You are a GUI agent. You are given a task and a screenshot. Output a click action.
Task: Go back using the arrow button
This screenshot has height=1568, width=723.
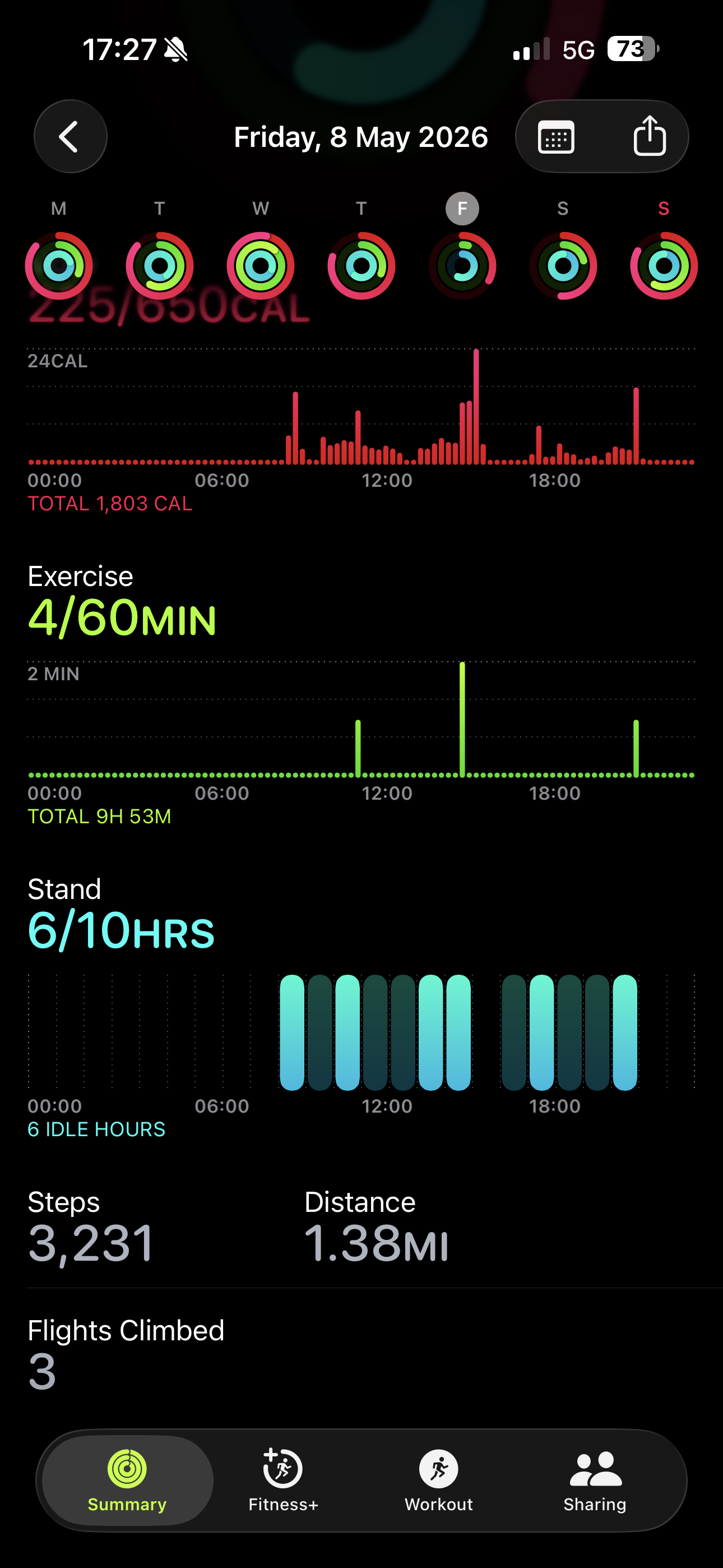71,136
